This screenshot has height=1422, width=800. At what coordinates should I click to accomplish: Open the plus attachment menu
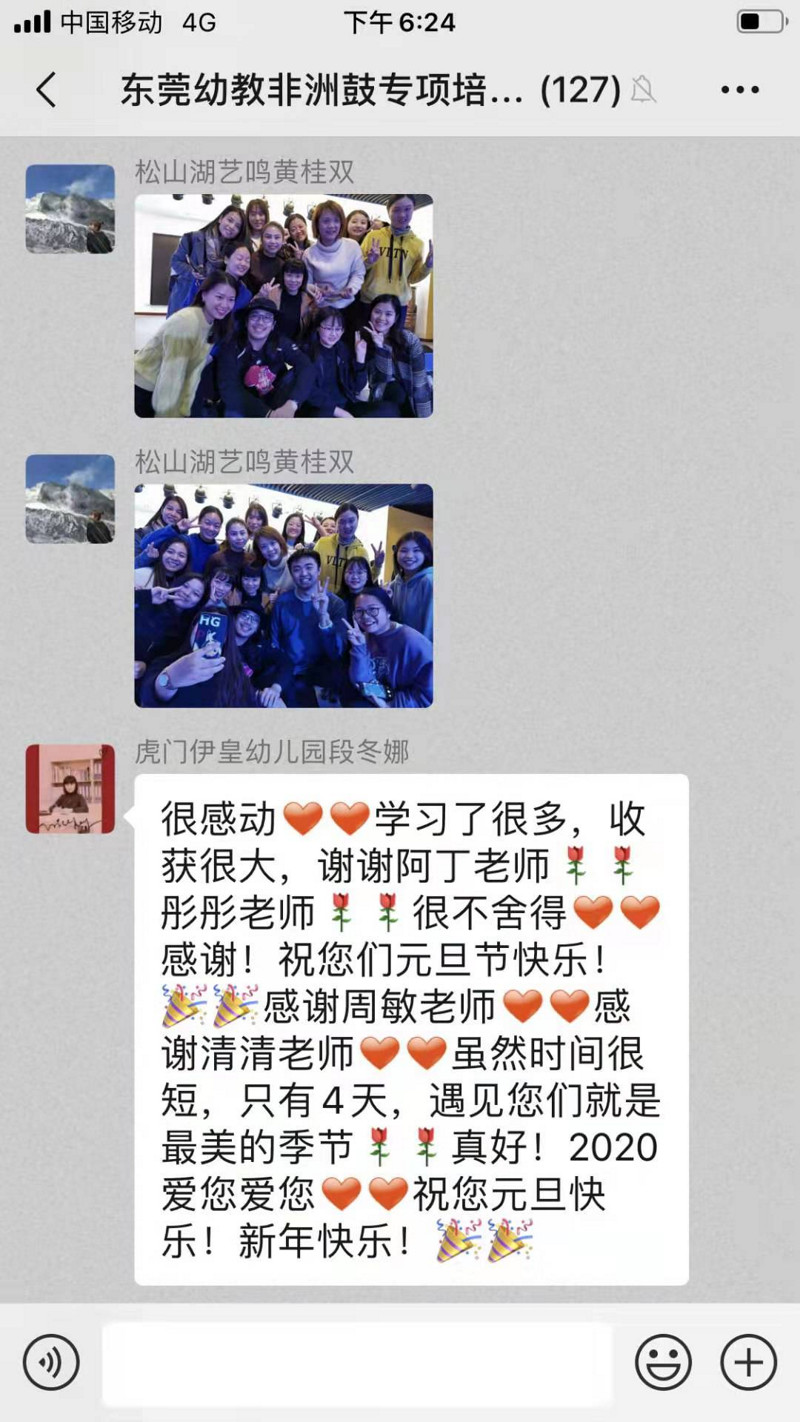pos(748,1362)
